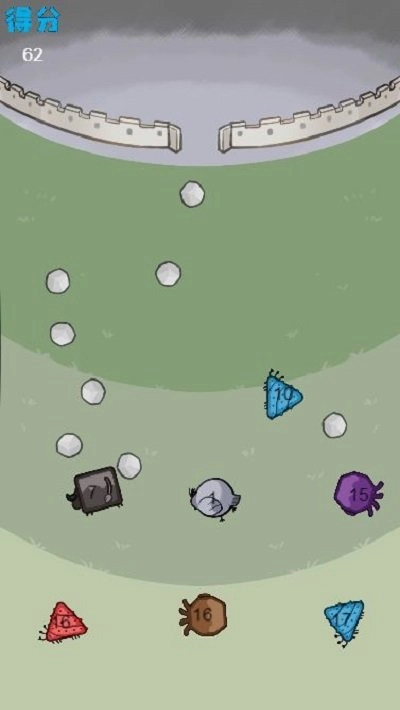Tap the grey bird character
The image size is (400, 710).
point(214,499)
